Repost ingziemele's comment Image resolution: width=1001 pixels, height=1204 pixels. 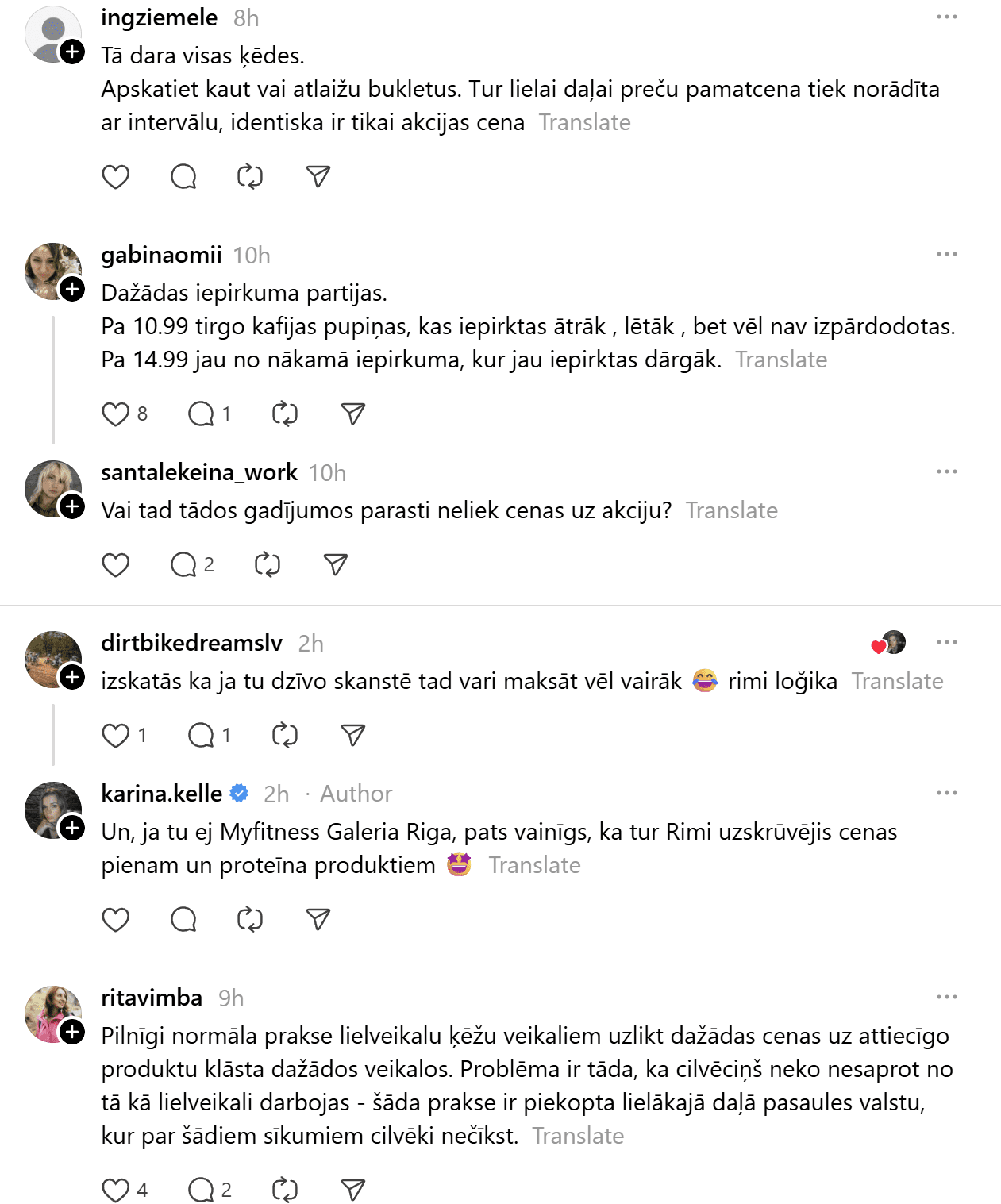coord(250,176)
